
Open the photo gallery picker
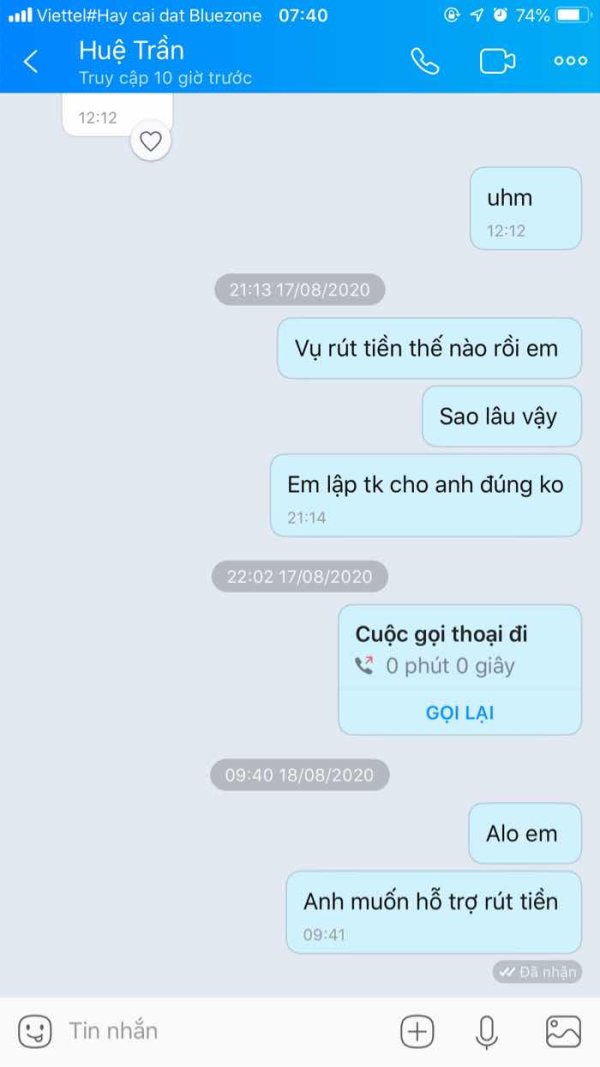563,1032
